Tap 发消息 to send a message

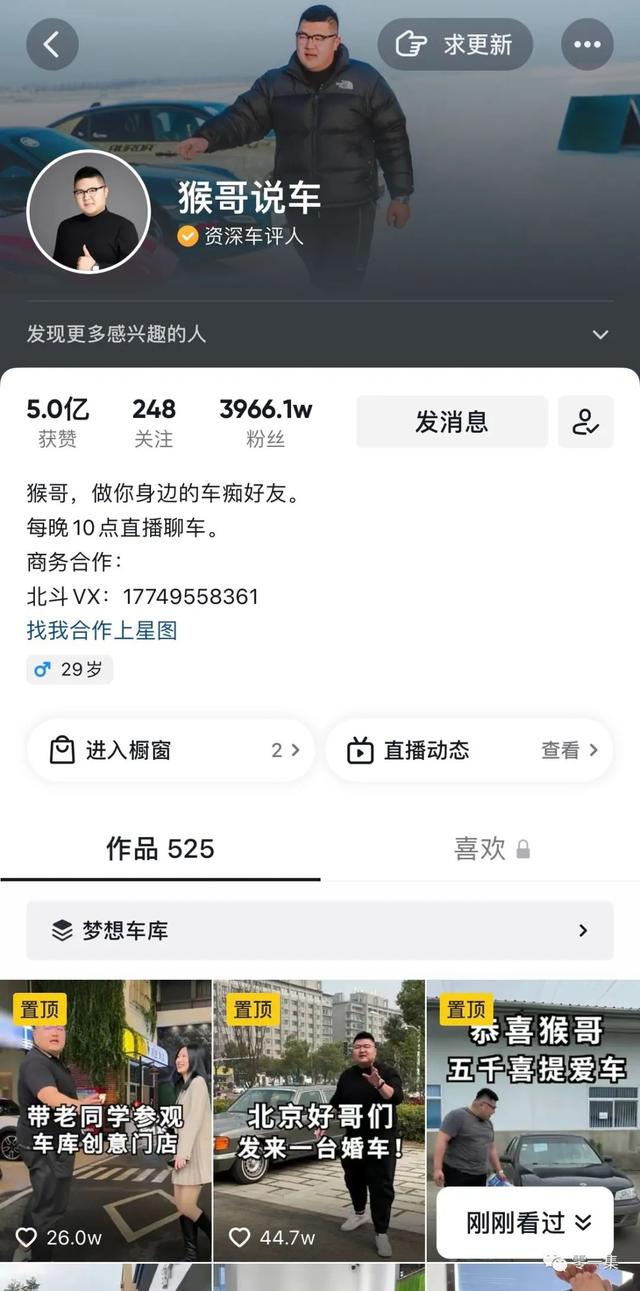tap(452, 422)
